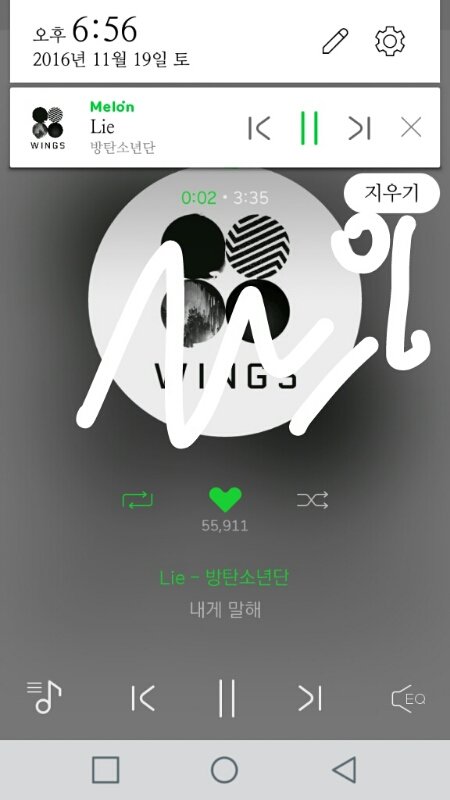Viewport: 450px width, 800px height.
Task: Toggle the repeat mode icon
Action: tap(138, 499)
